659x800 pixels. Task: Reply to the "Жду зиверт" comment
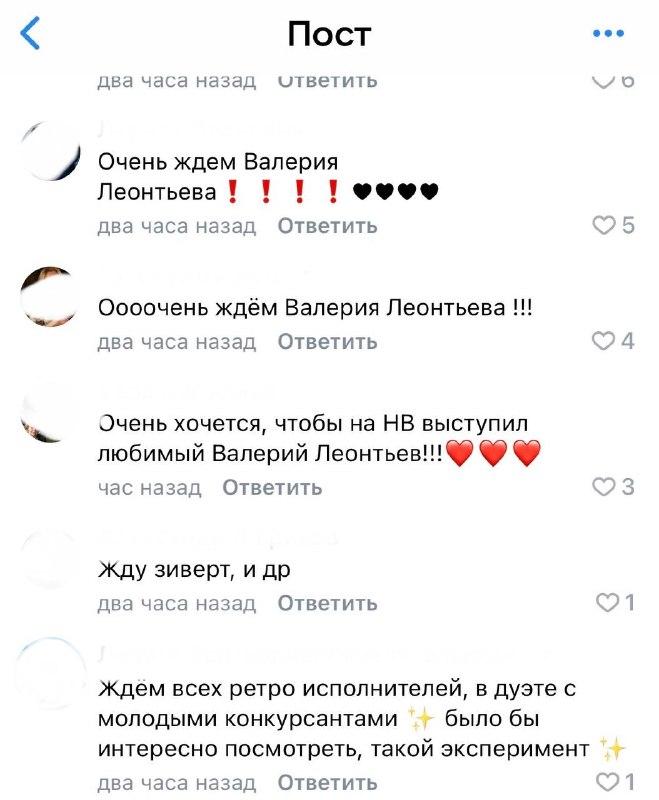tap(327, 603)
